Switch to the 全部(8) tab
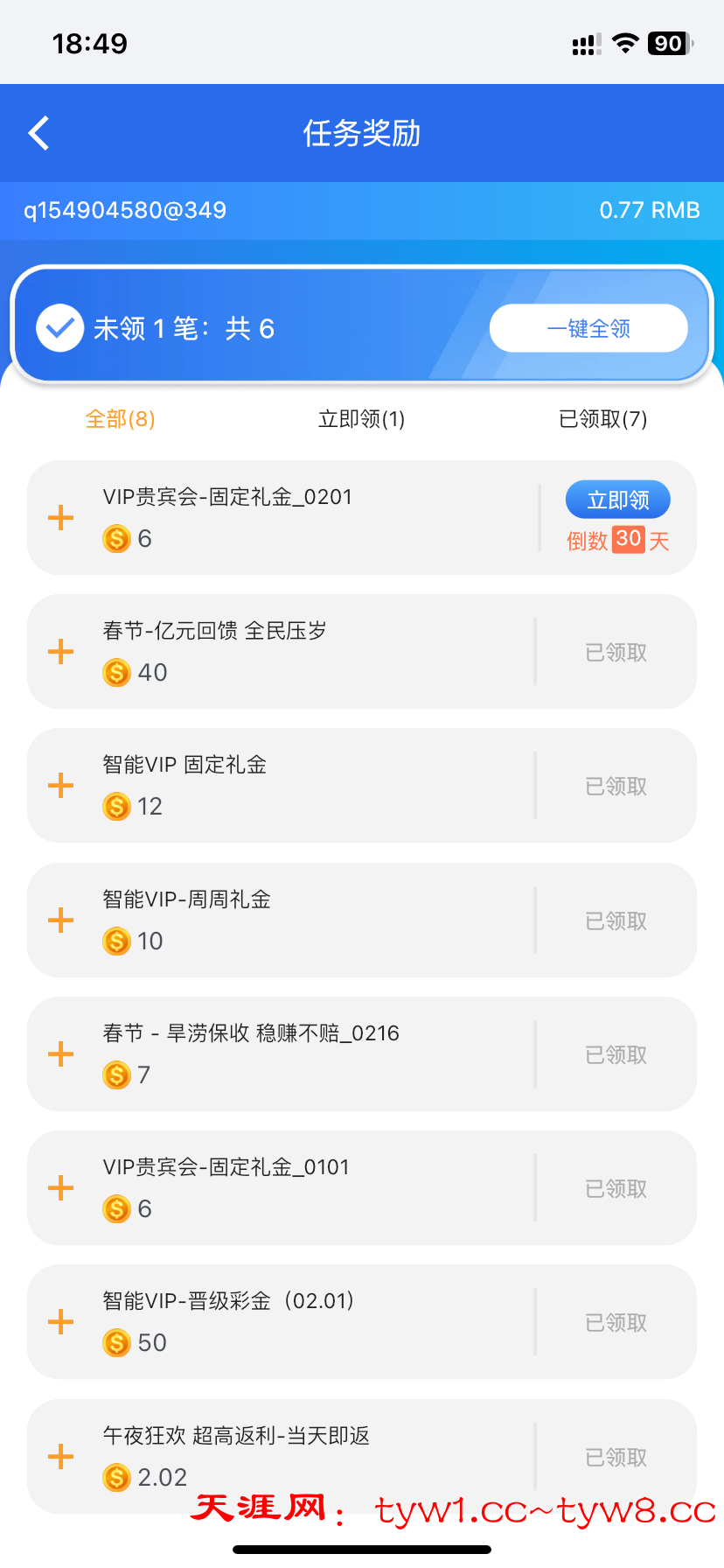Viewport: 724px width, 1568px height. coord(120,419)
